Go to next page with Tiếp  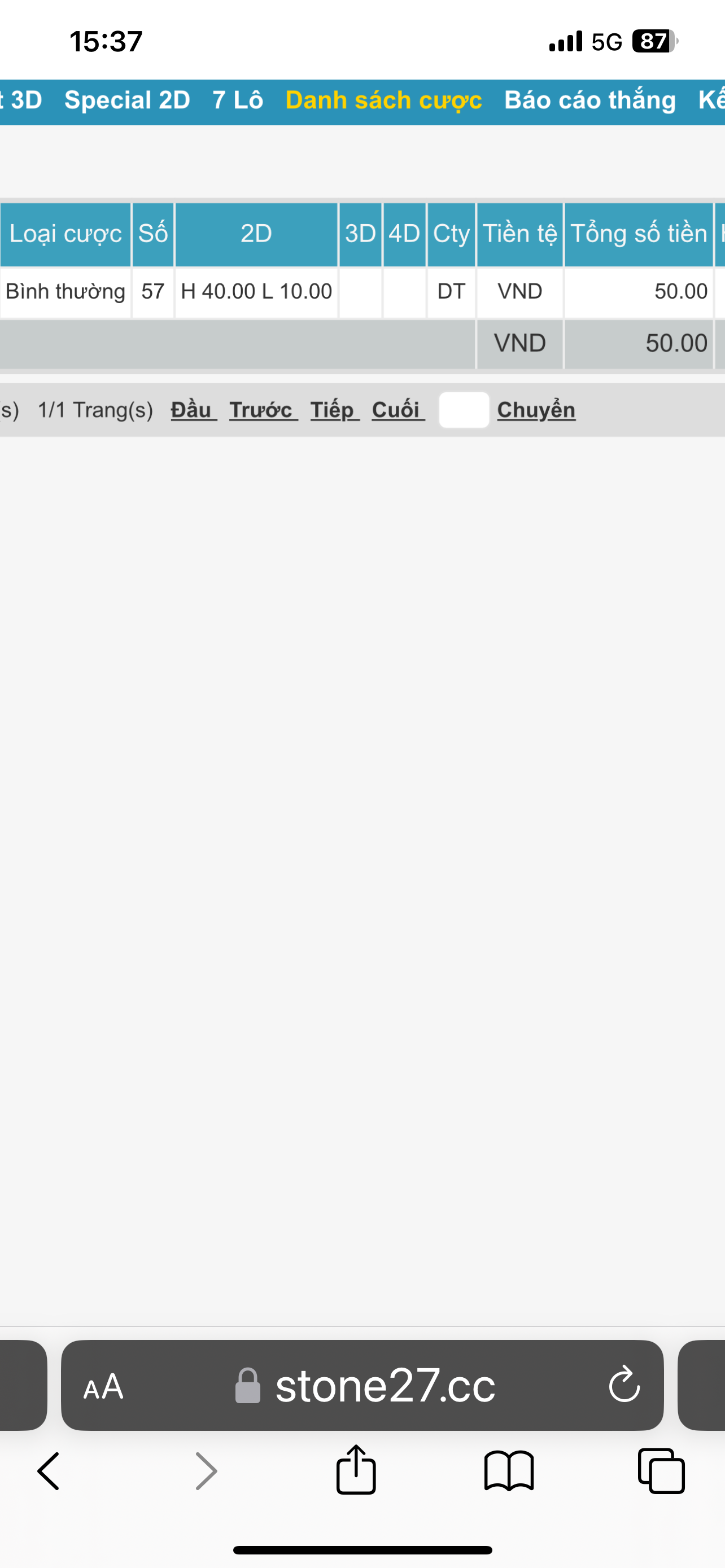pyautogui.click(x=335, y=410)
